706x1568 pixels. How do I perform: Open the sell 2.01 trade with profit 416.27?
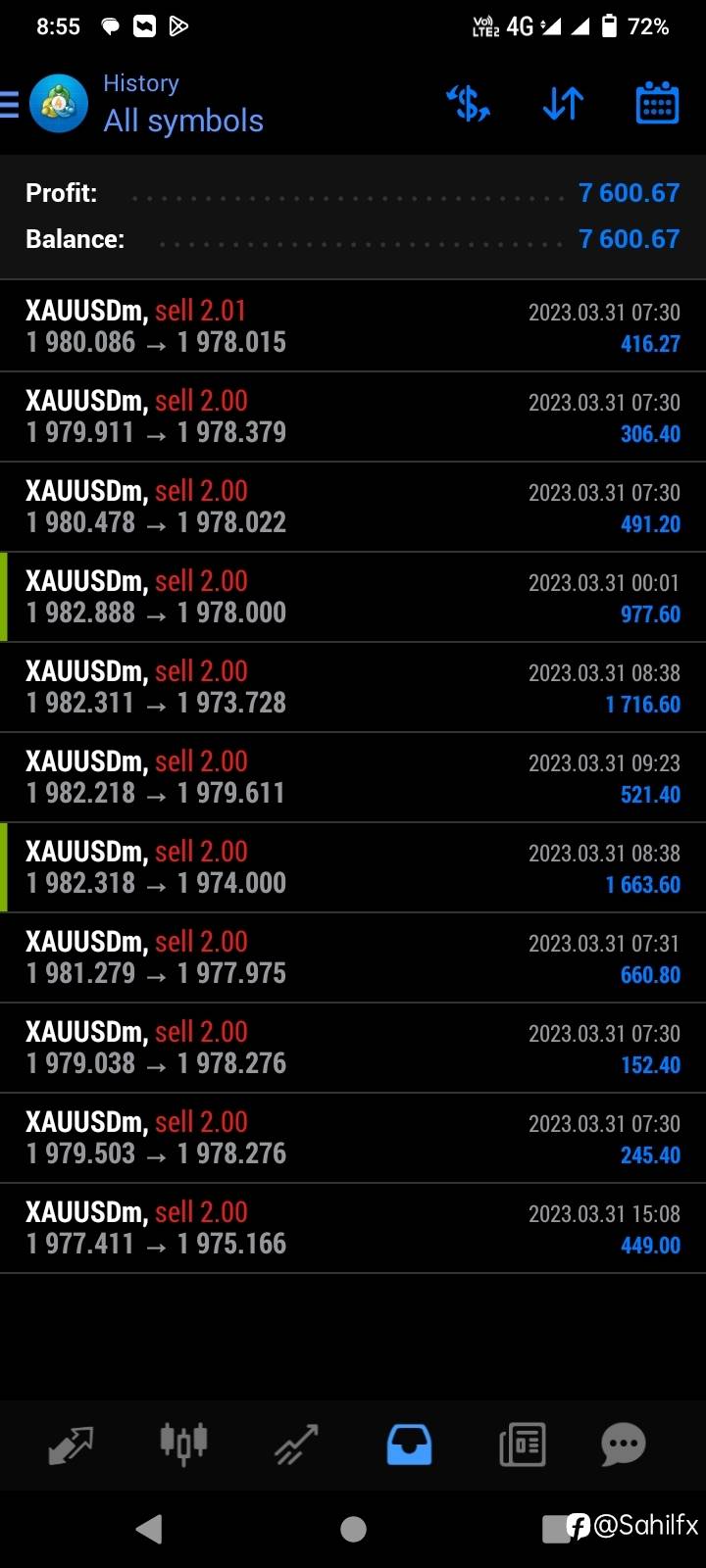pyautogui.click(x=353, y=326)
